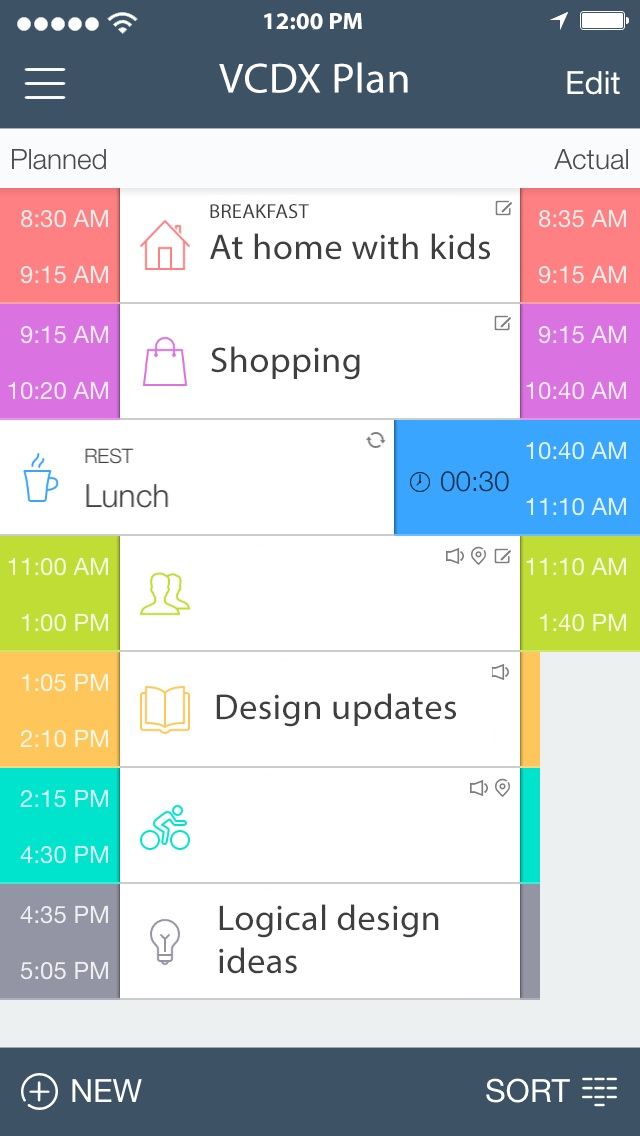The width and height of the screenshot is (640, 1136).
Task: Open the people meeting entry
Action: [x=320, y=594]
